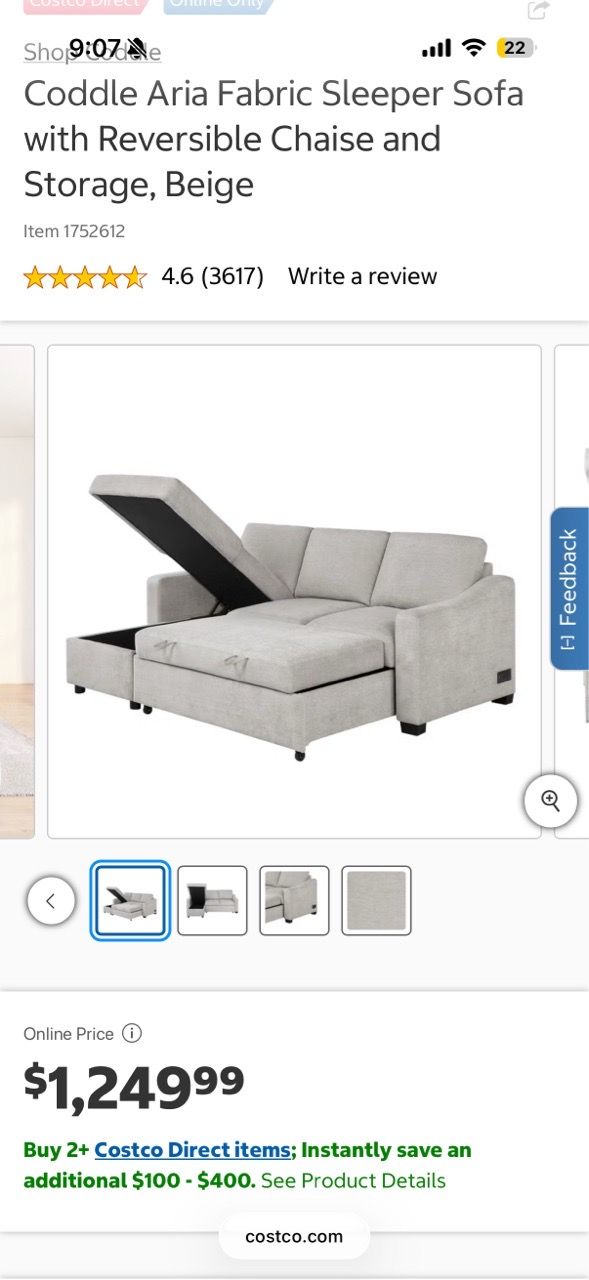Screen dimensions: 589x1280
Task: Open the Feedback side tab
Action: pyautogui.click(x=569, y=588)
